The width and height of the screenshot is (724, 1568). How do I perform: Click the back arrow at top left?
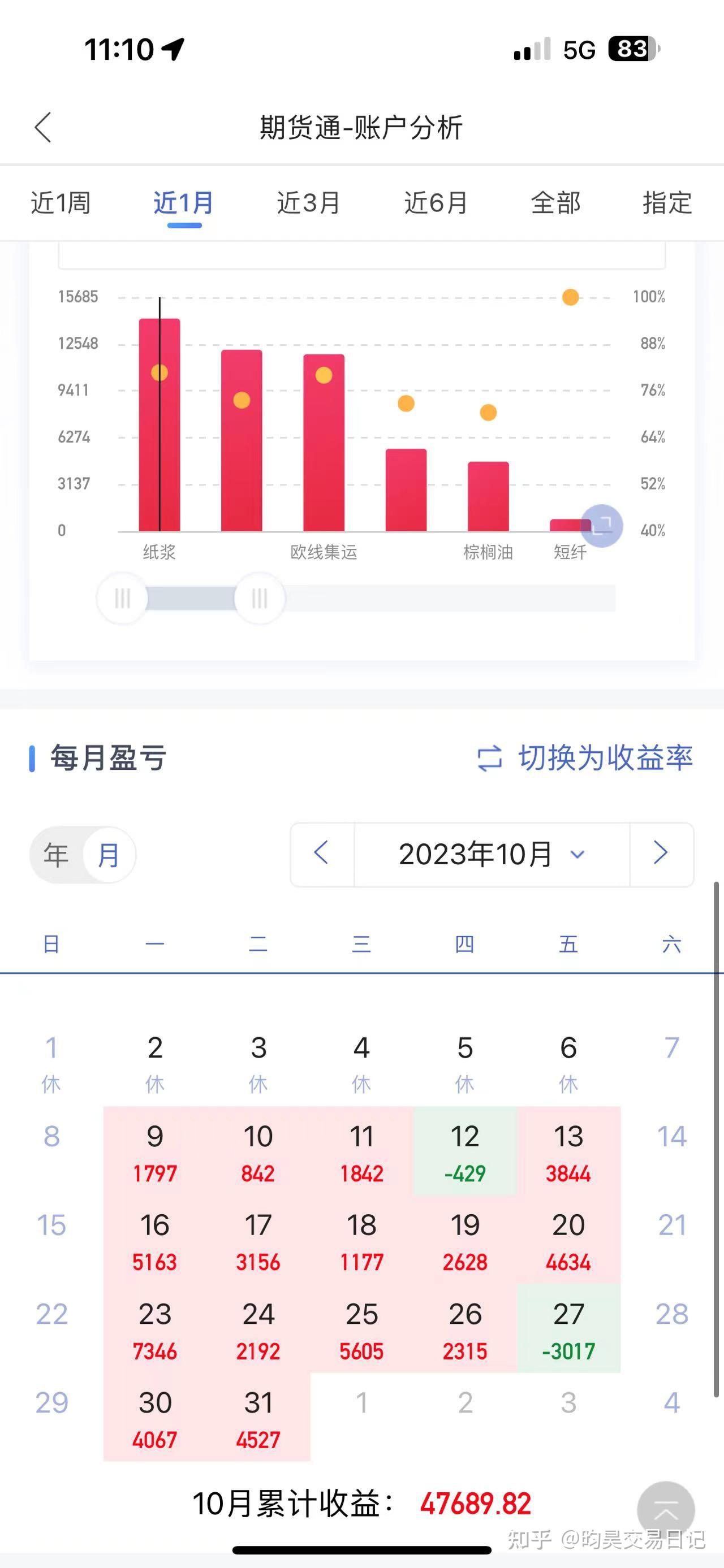click(x=42, y=128)
